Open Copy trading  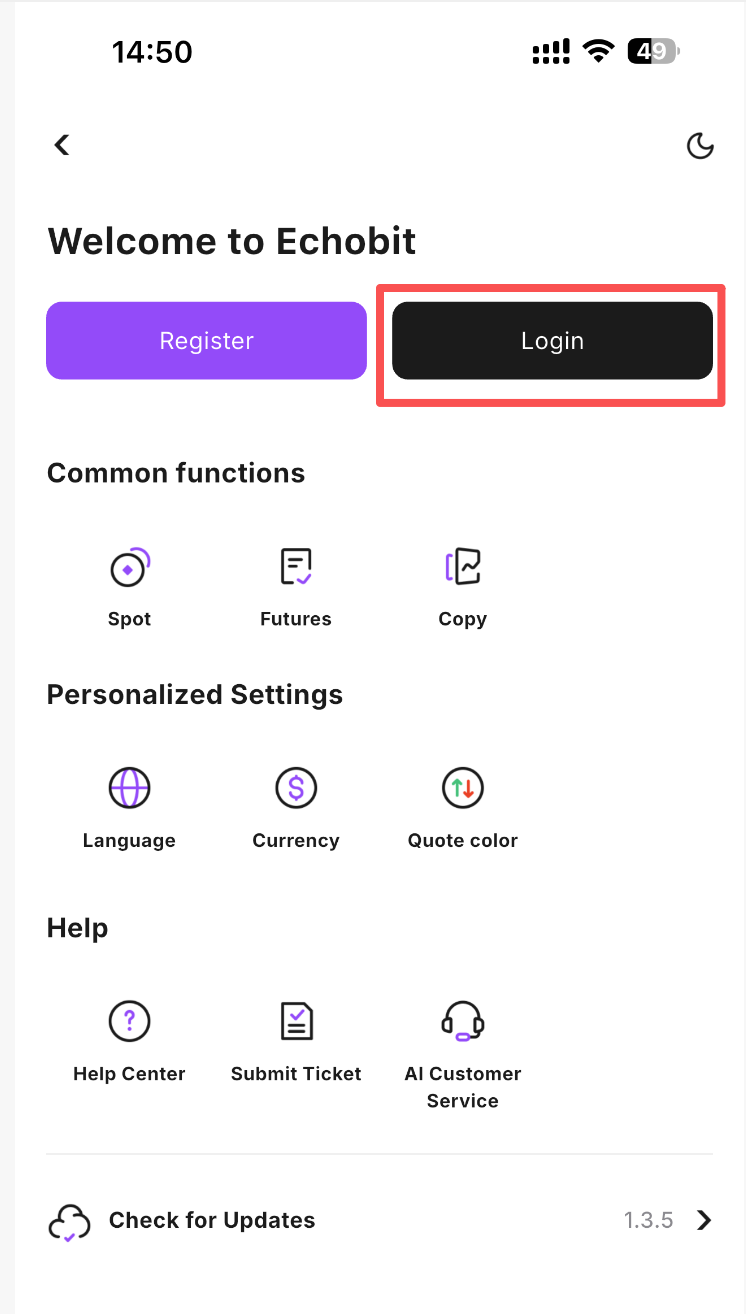(462, 588)
